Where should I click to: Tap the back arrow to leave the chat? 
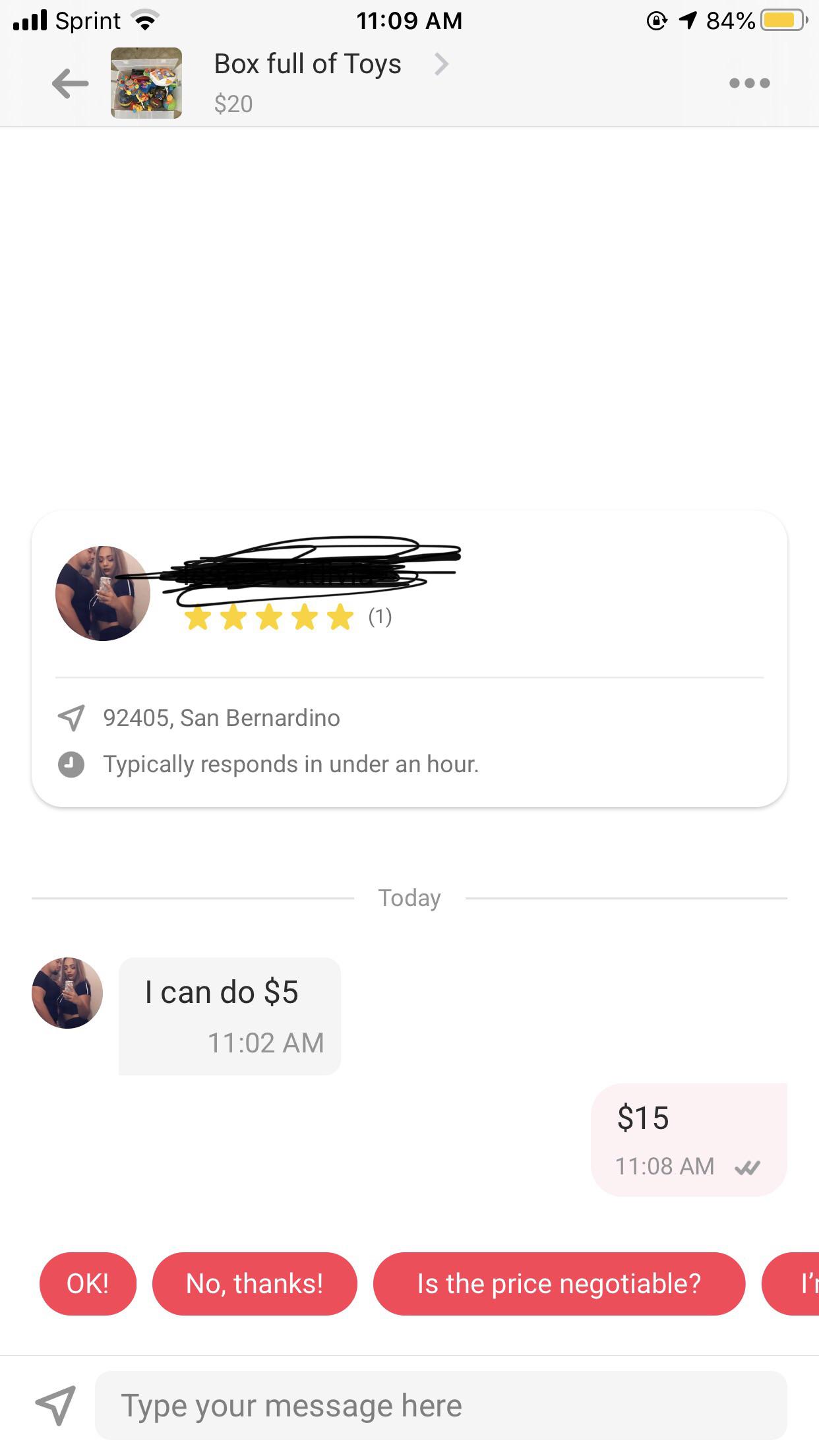(68, 84)
